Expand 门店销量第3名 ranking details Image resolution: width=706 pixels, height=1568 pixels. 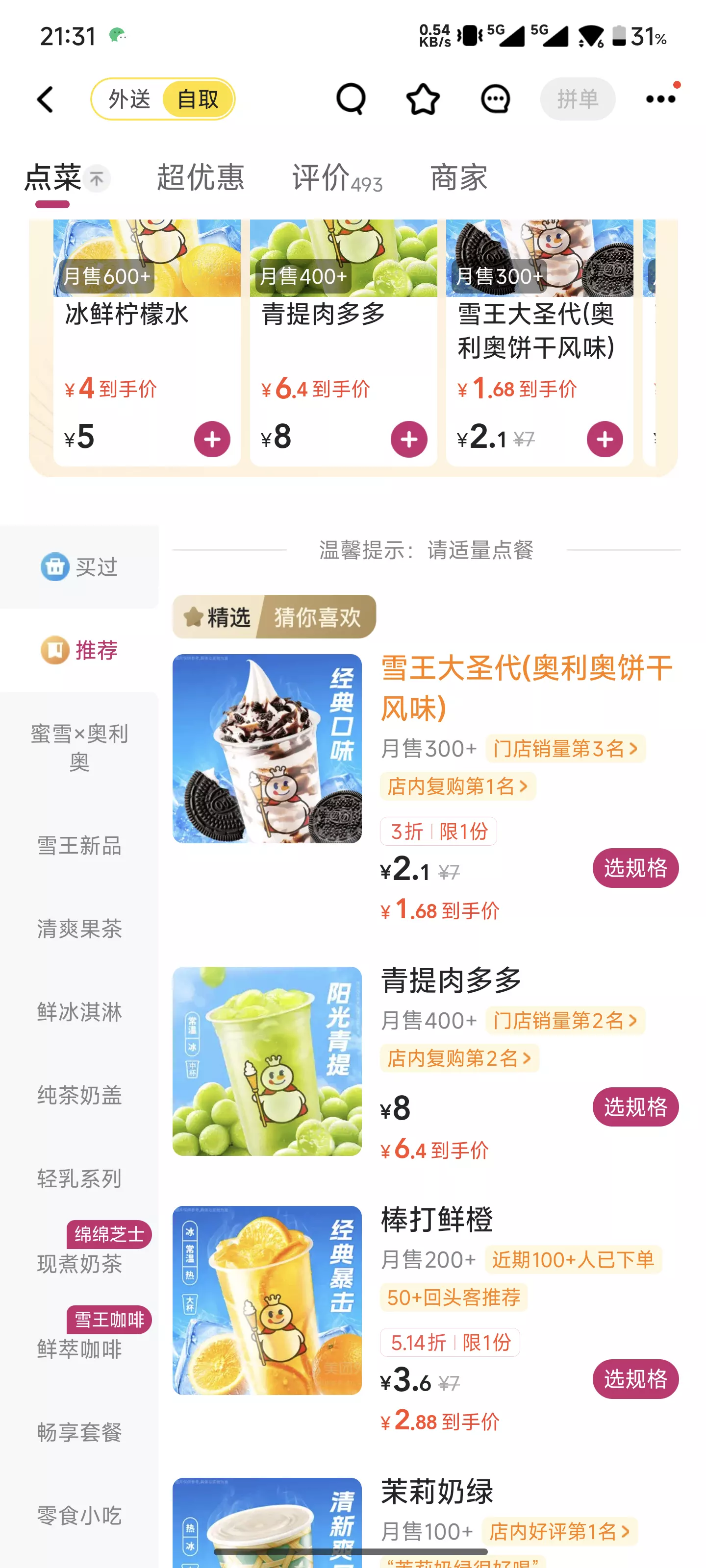click(x=565, y=749)
